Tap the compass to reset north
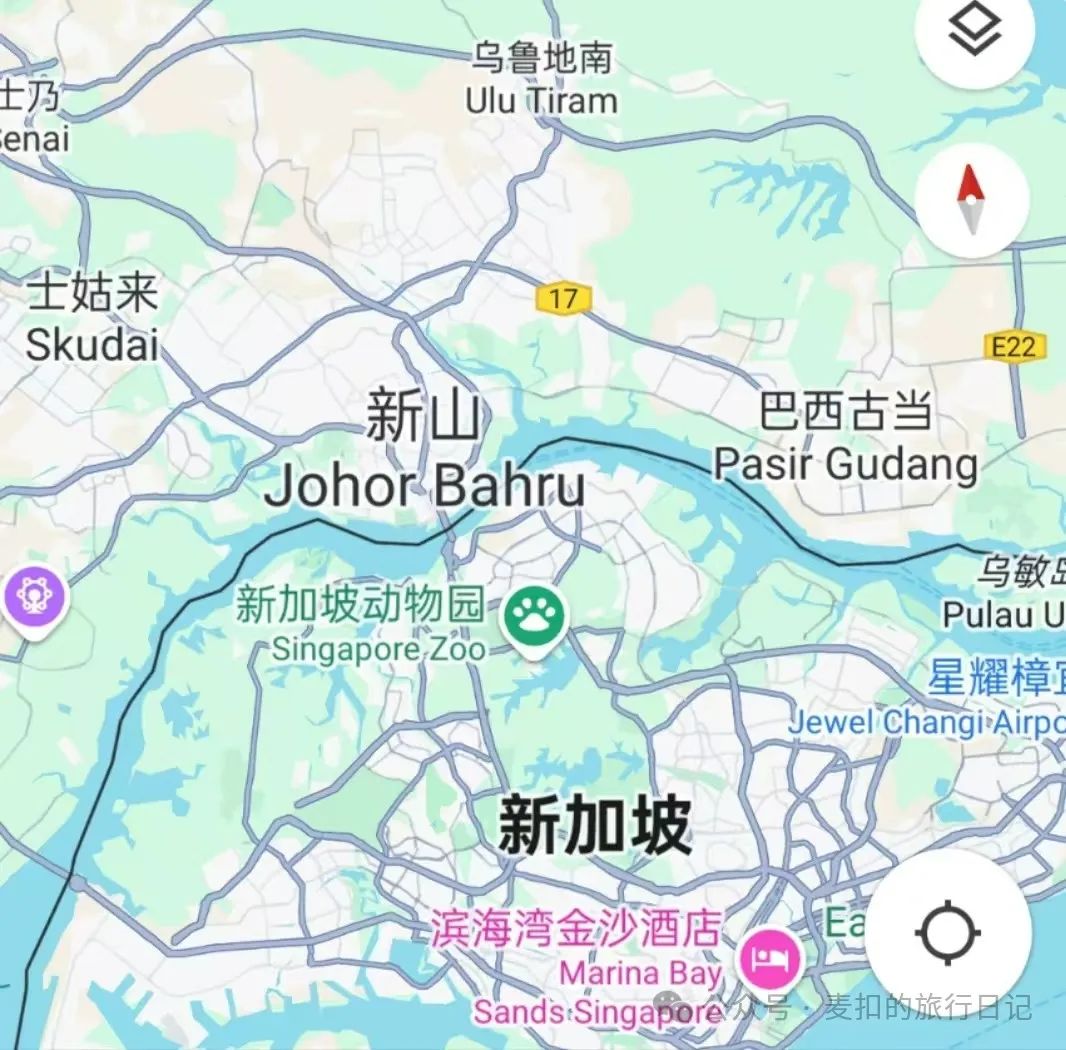 tap(971, 200)
